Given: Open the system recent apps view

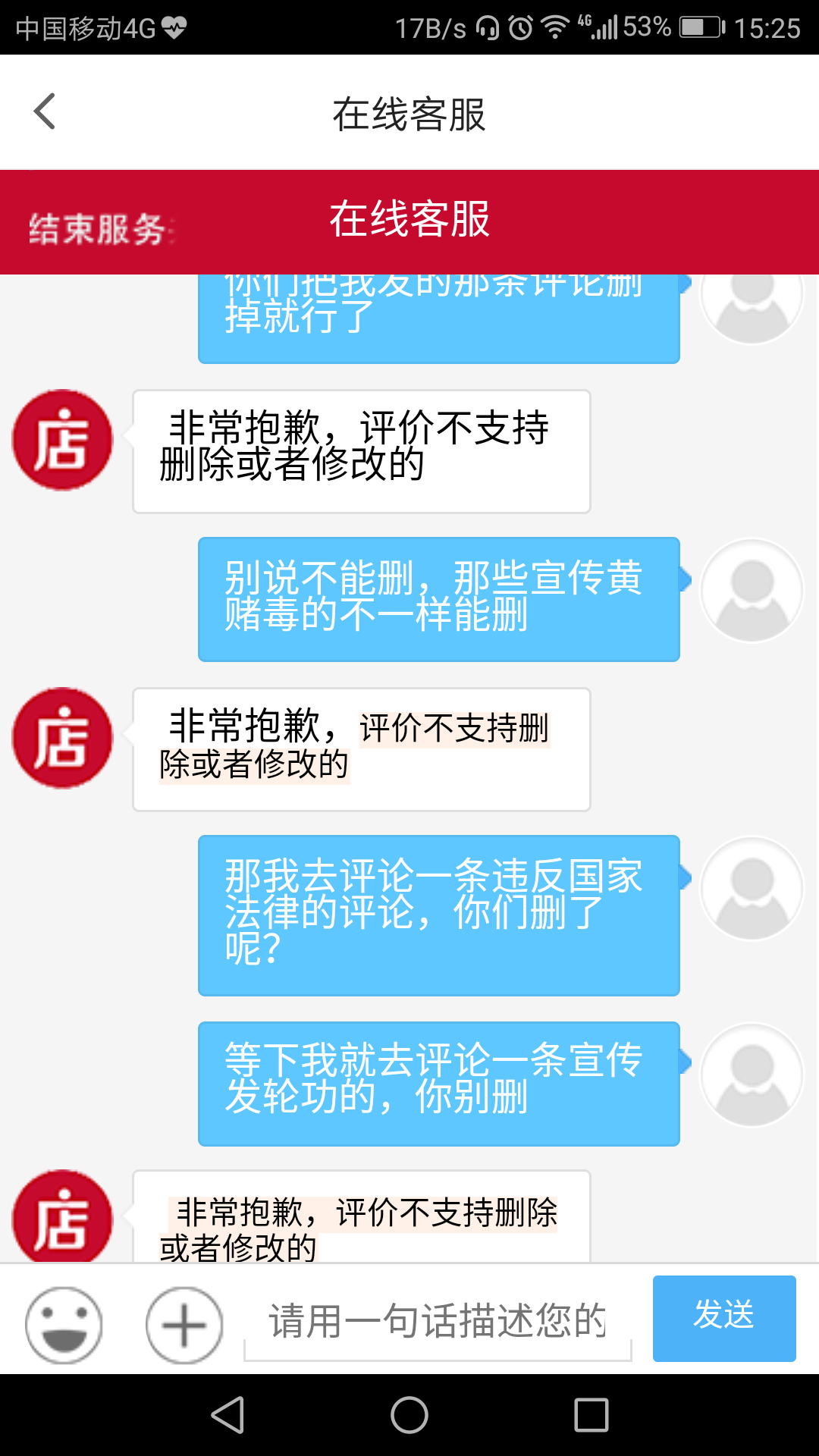Looking at the screenshot, I should 591,1415.
